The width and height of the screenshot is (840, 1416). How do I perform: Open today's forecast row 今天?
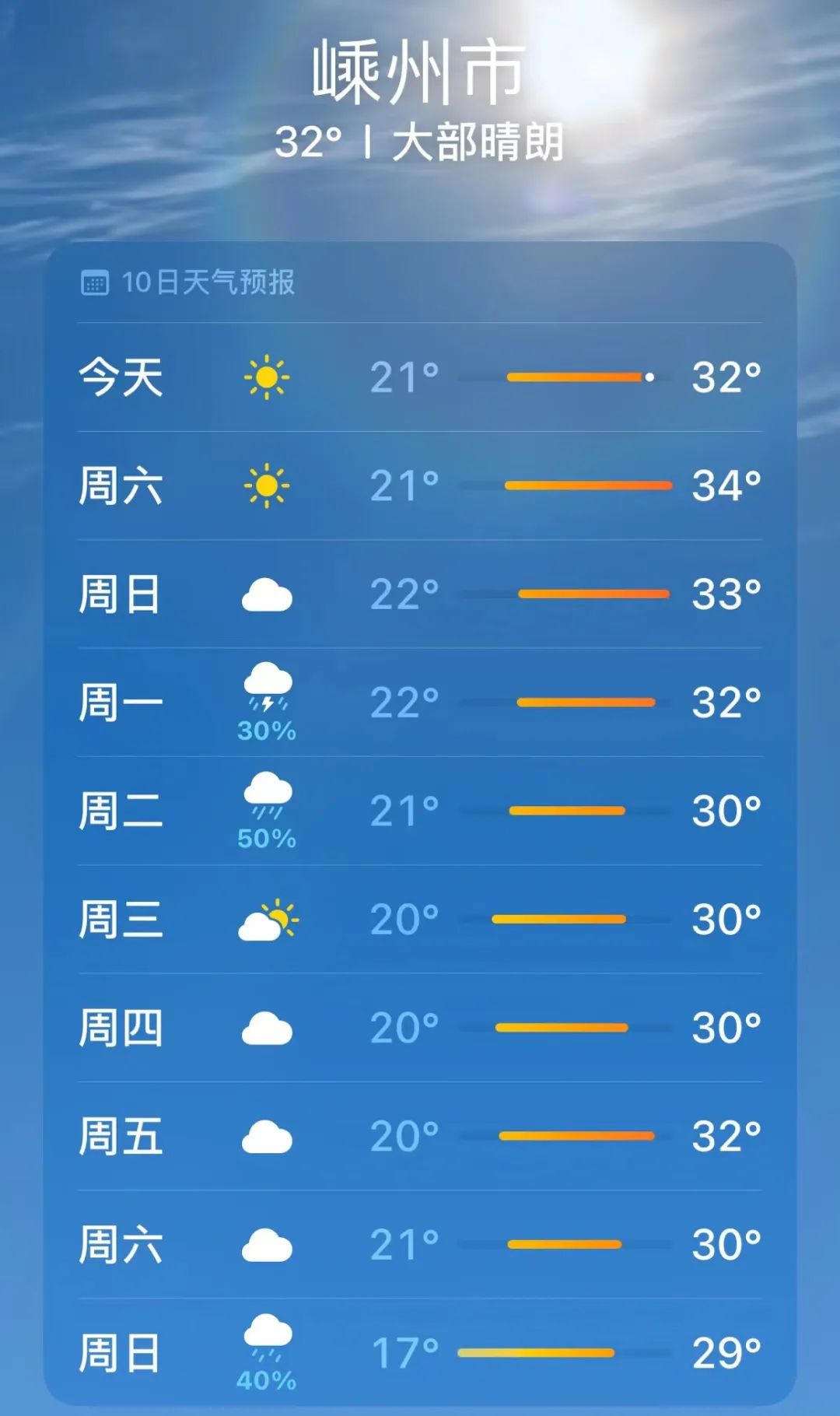[x=420, y=377]
